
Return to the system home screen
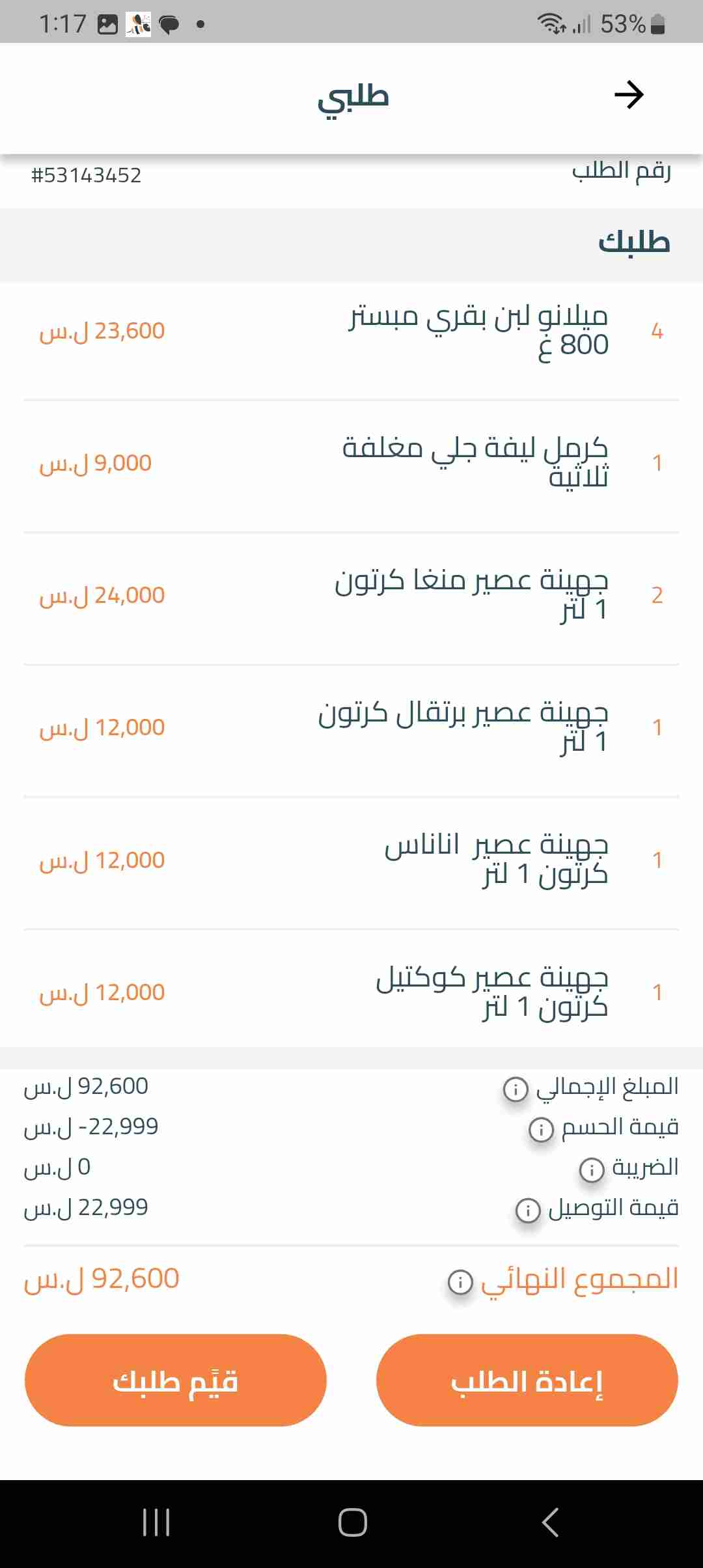pyautogui.click(x=352, y=1522)
